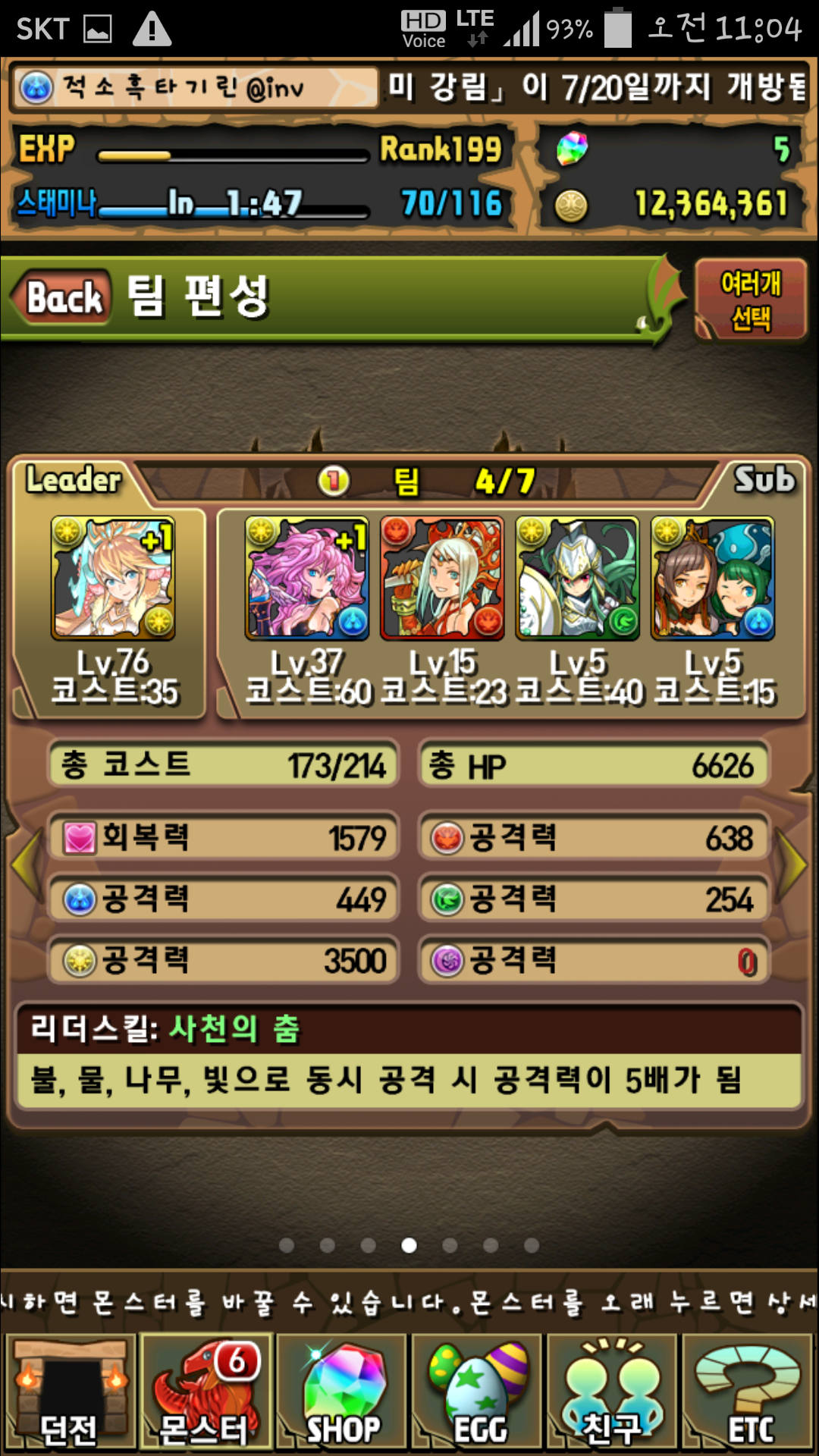Select the Lv.76 leader monster
Viewport: 819px width, 1456px height.
[113, 579]
